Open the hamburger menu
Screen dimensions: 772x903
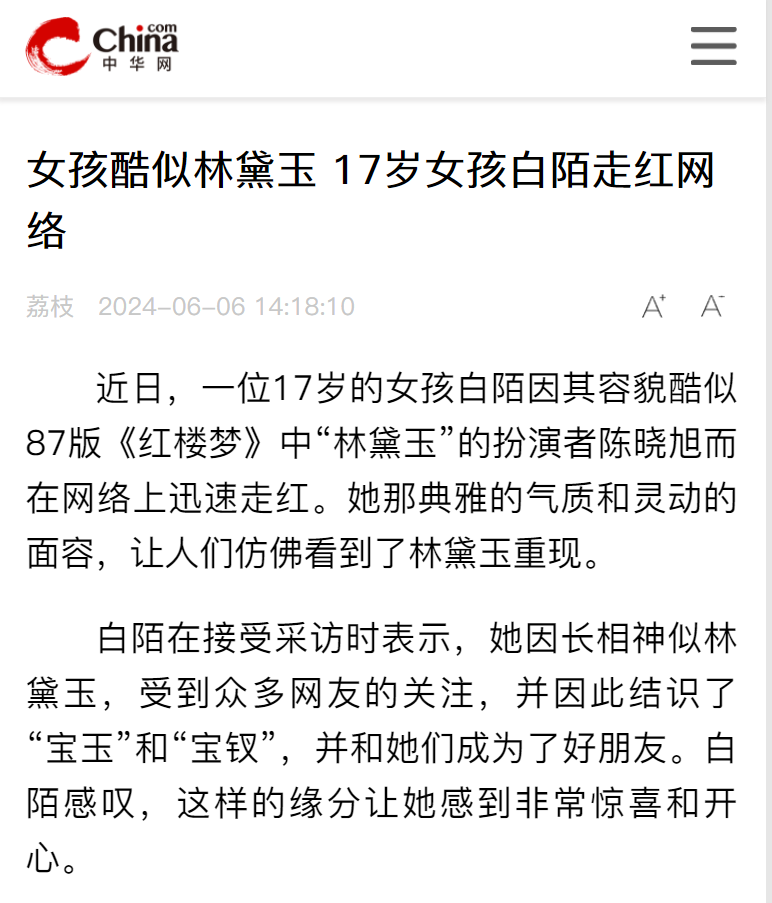click(713, 46)
